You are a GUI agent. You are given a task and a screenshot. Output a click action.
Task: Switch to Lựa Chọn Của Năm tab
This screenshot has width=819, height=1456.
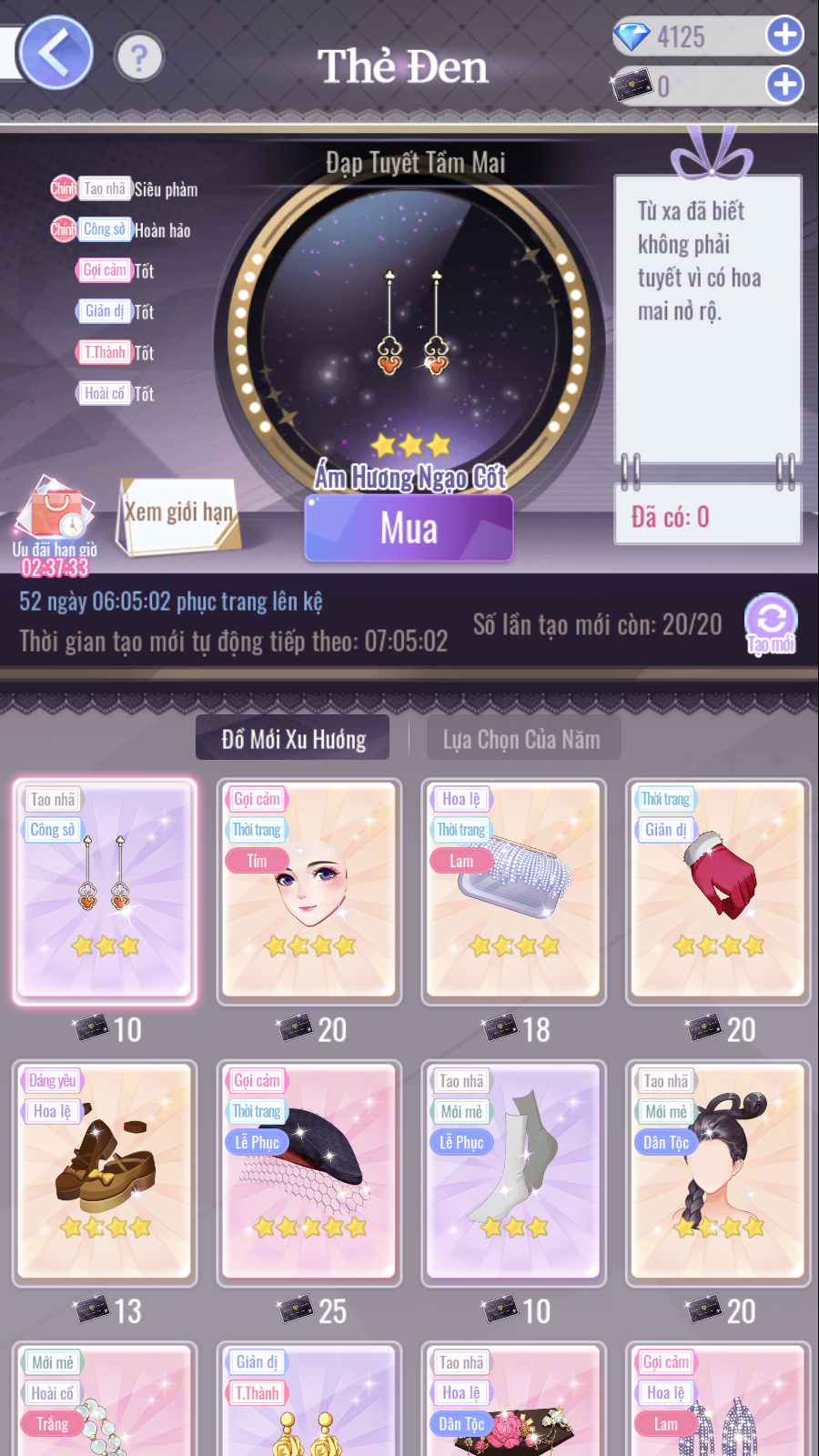(x=522, y=738)
